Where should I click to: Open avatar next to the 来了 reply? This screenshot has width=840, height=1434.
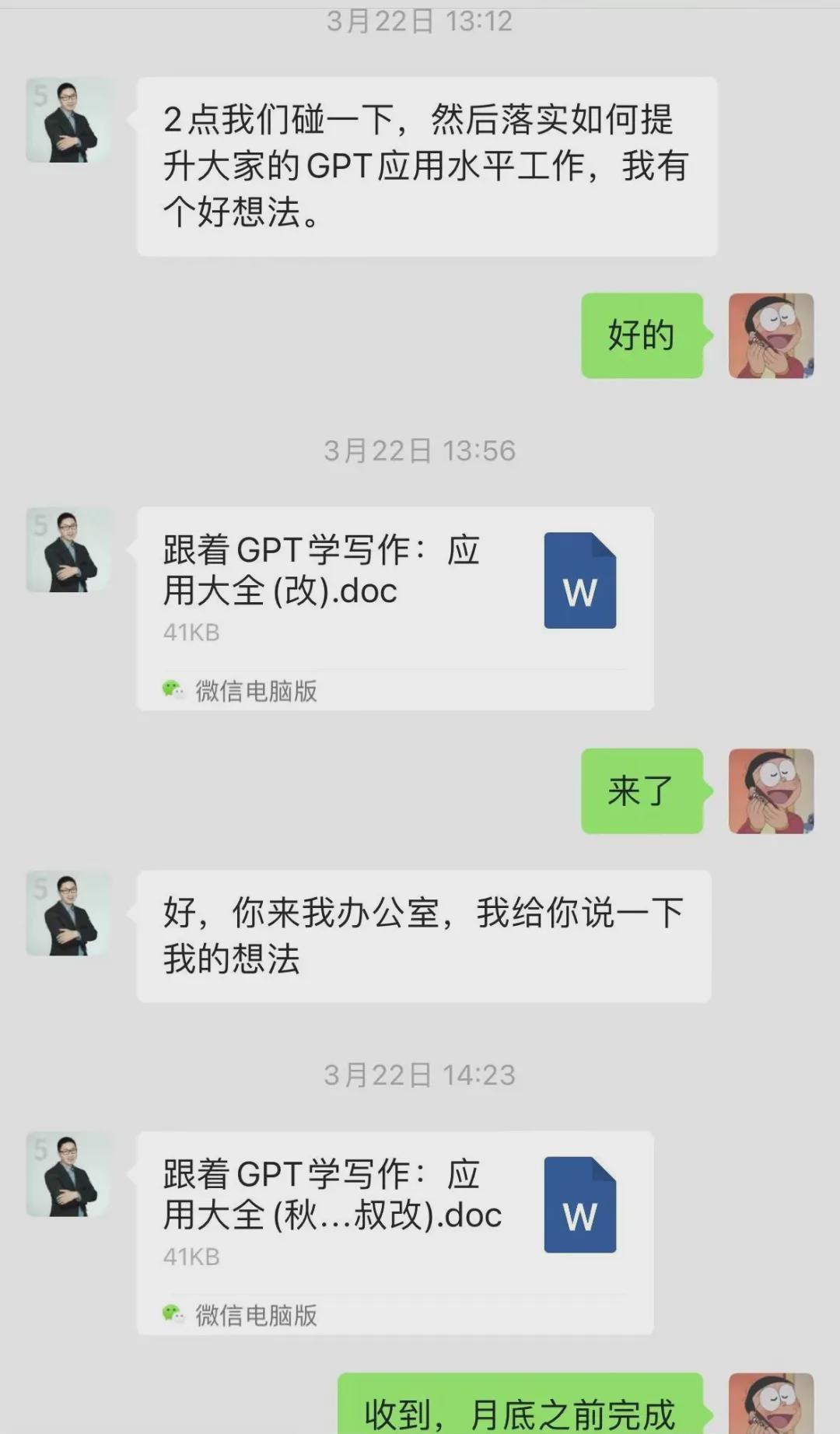click(x=770, y=791)
